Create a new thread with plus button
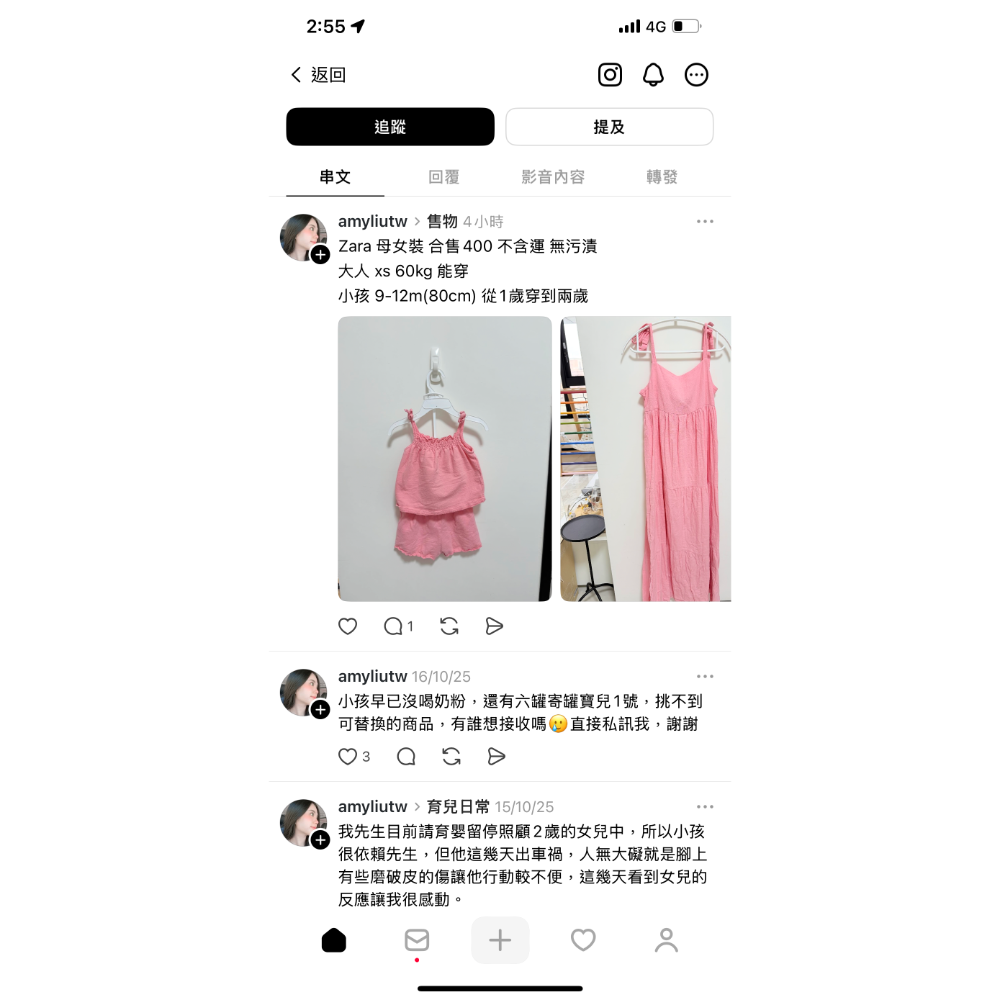 500,940
